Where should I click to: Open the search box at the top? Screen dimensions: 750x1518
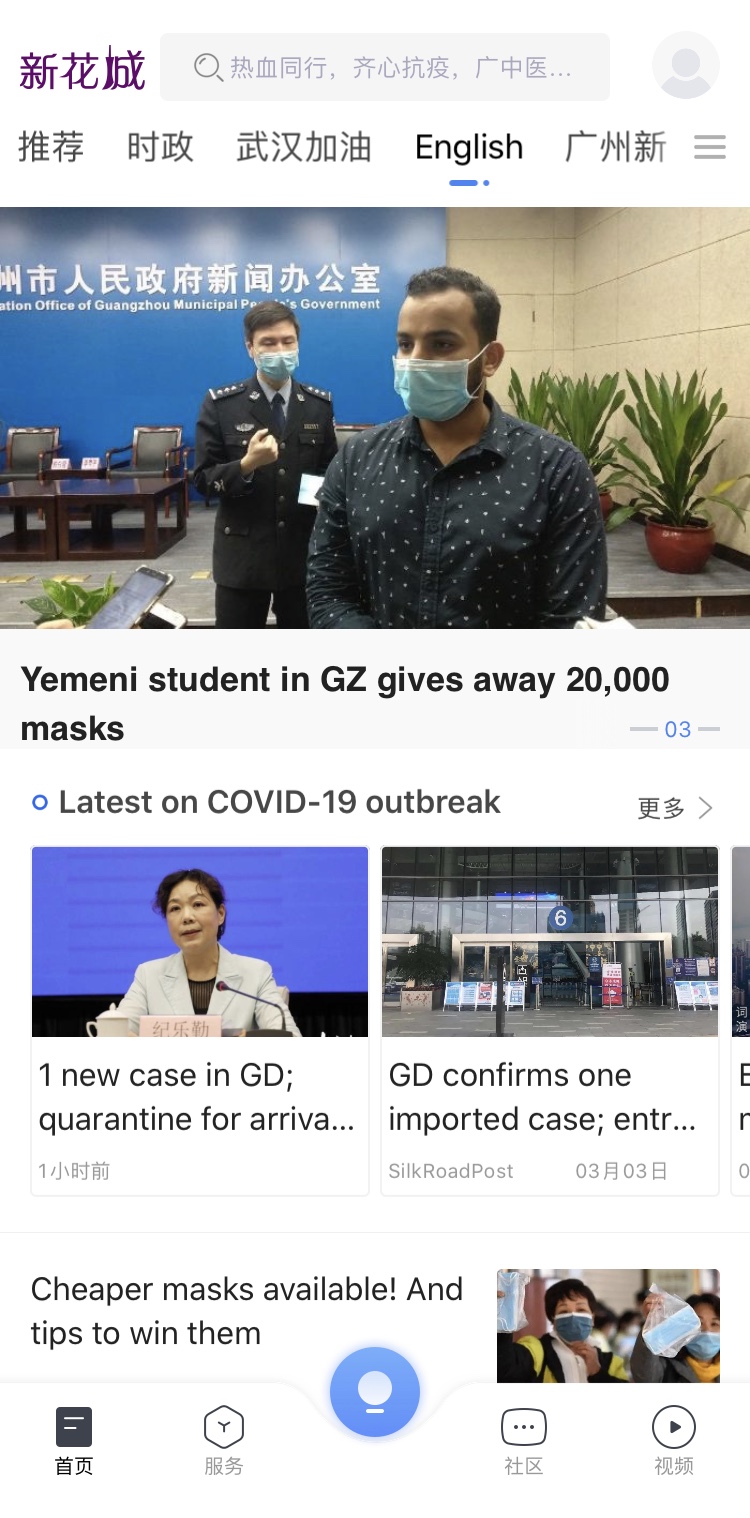[385, 67]
